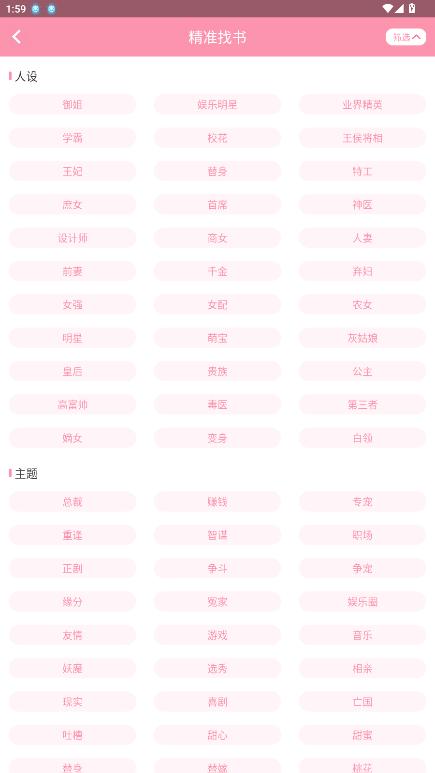Choose the 娱乐明星 tag

click(218, 105)
